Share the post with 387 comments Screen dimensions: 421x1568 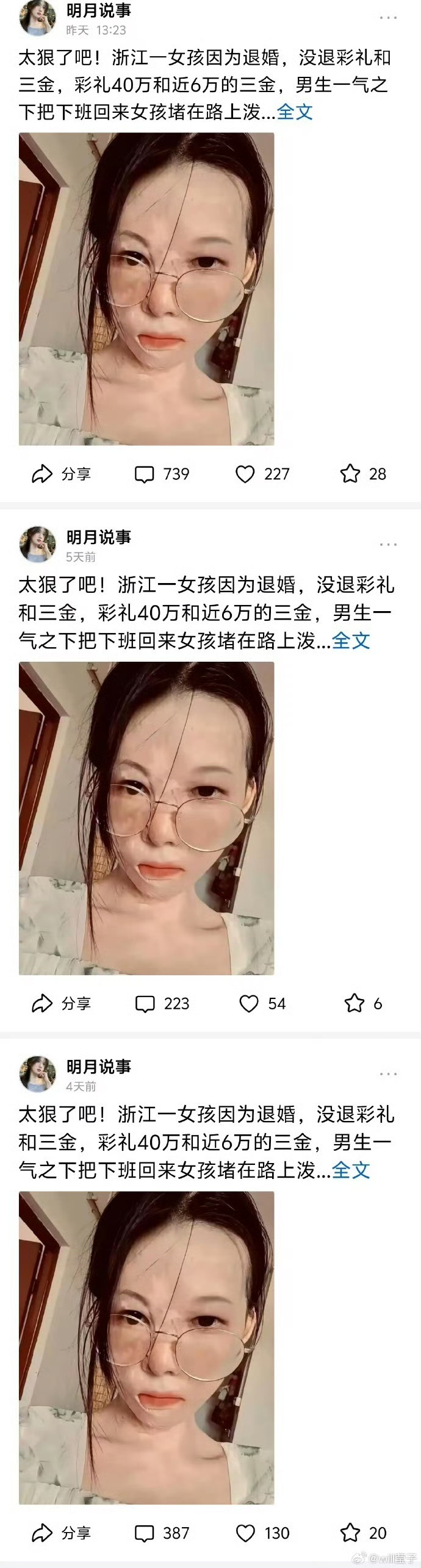(x=61, y=1533)
